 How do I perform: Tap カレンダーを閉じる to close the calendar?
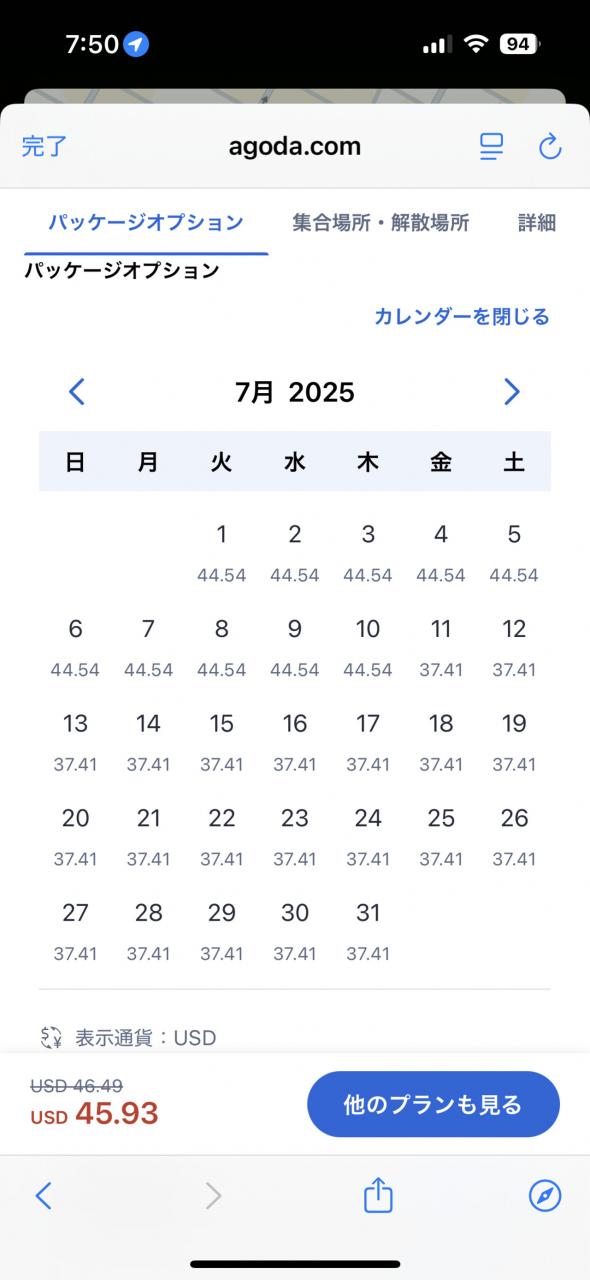(462, 317)
